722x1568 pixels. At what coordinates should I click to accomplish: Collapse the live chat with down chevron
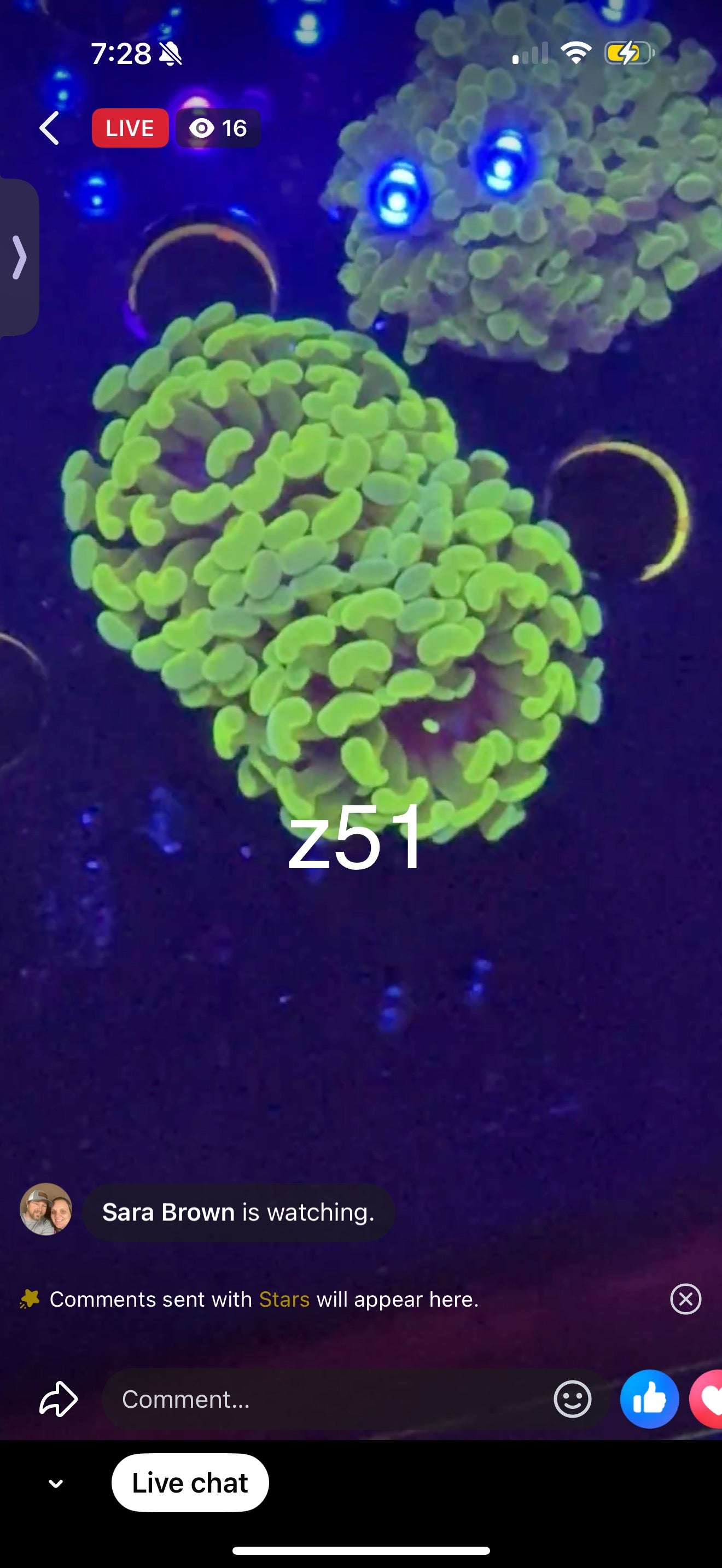coord(56,1483)
